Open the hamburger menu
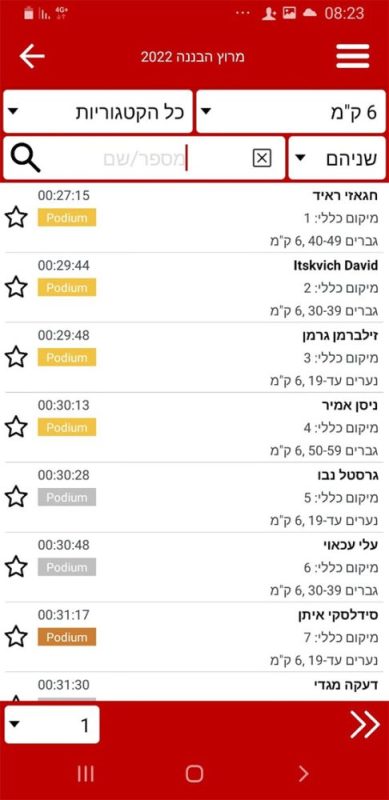This screenshot has width=389, height=800. [x=353, y=56]
